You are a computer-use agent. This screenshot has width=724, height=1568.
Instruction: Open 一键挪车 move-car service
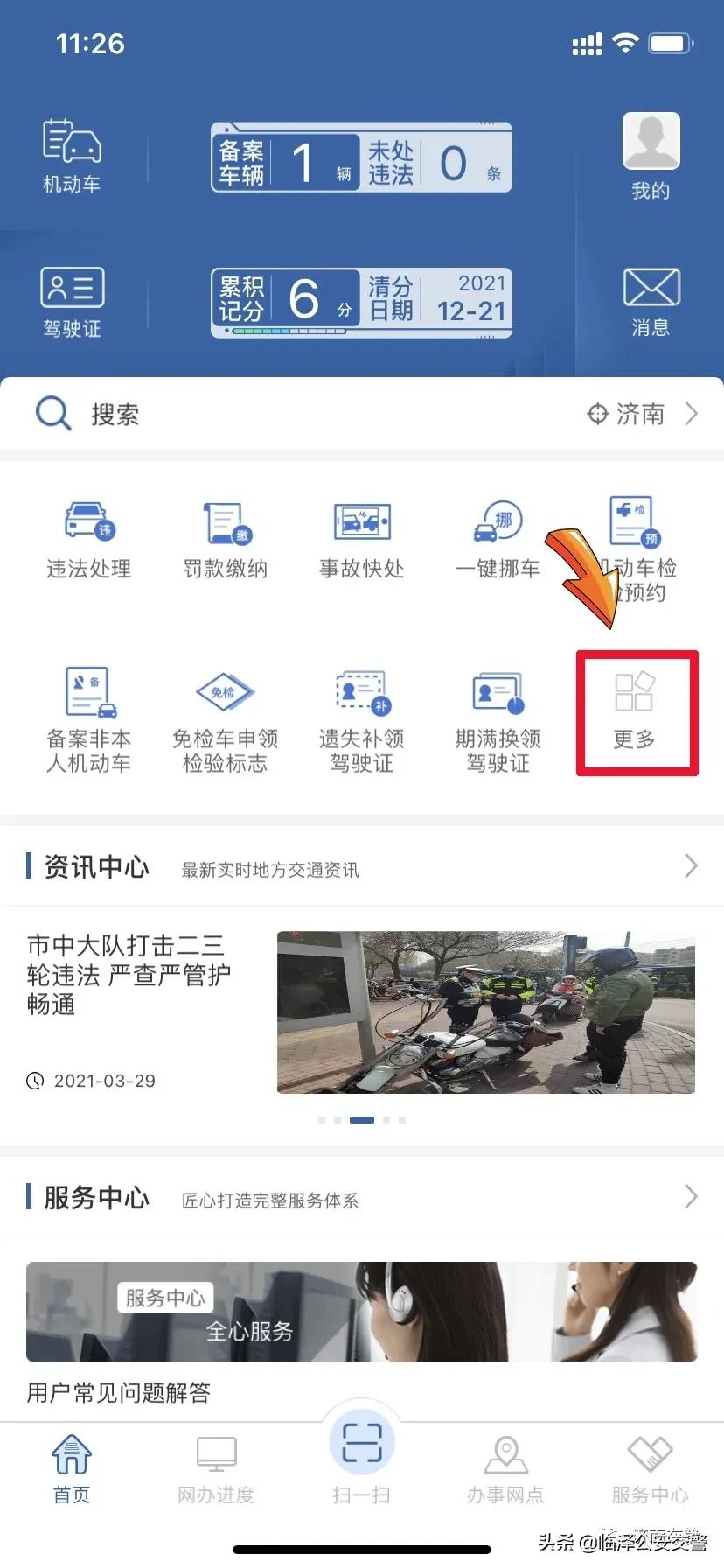(x=498, y=539)
